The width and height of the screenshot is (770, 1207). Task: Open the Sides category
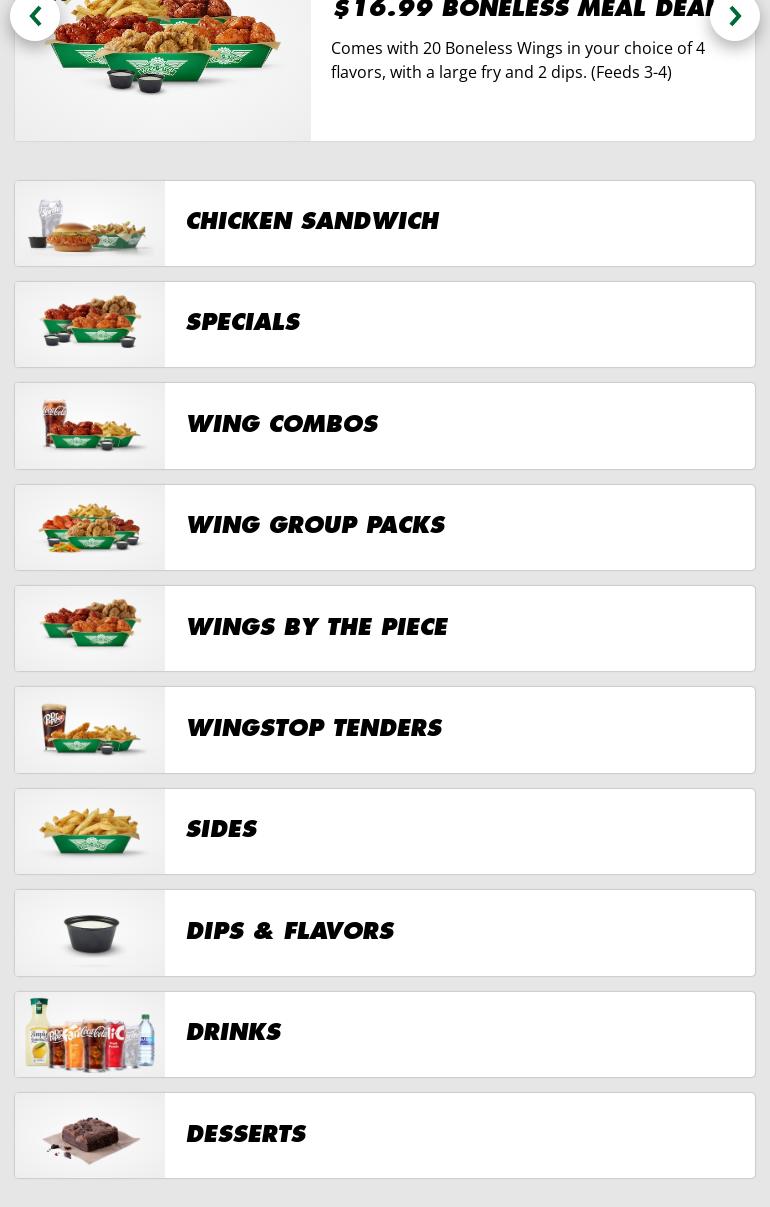385,831
